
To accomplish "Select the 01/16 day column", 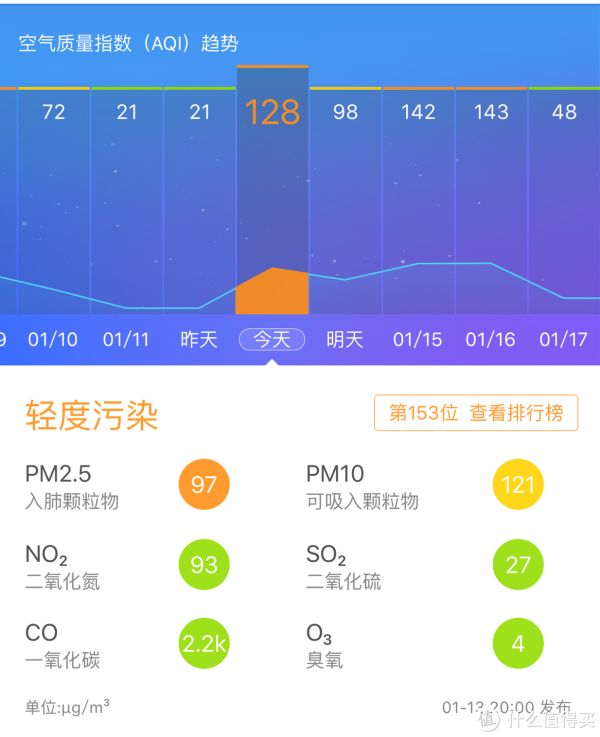I will click(491, 339).
